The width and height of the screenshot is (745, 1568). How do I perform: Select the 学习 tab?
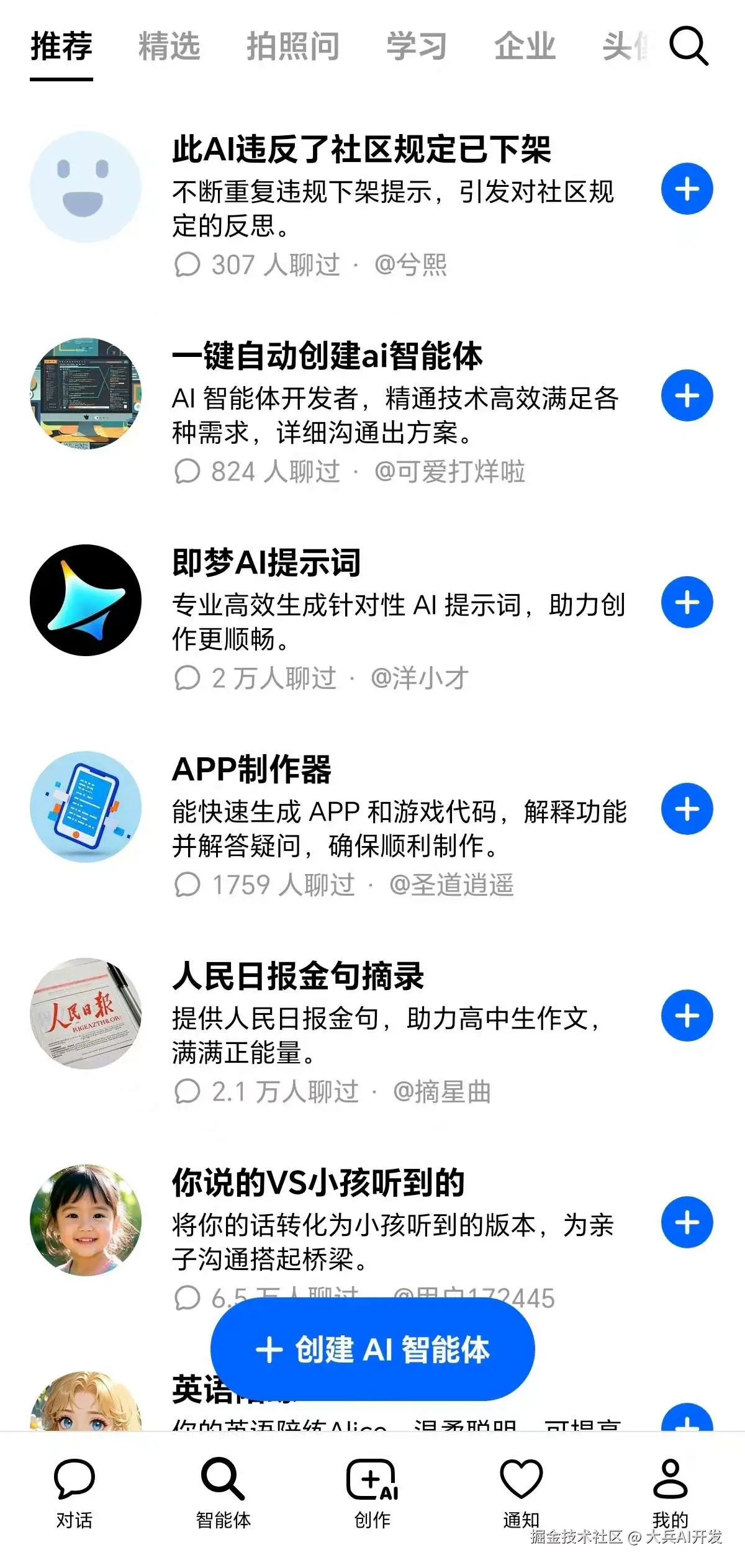(417, 47)
